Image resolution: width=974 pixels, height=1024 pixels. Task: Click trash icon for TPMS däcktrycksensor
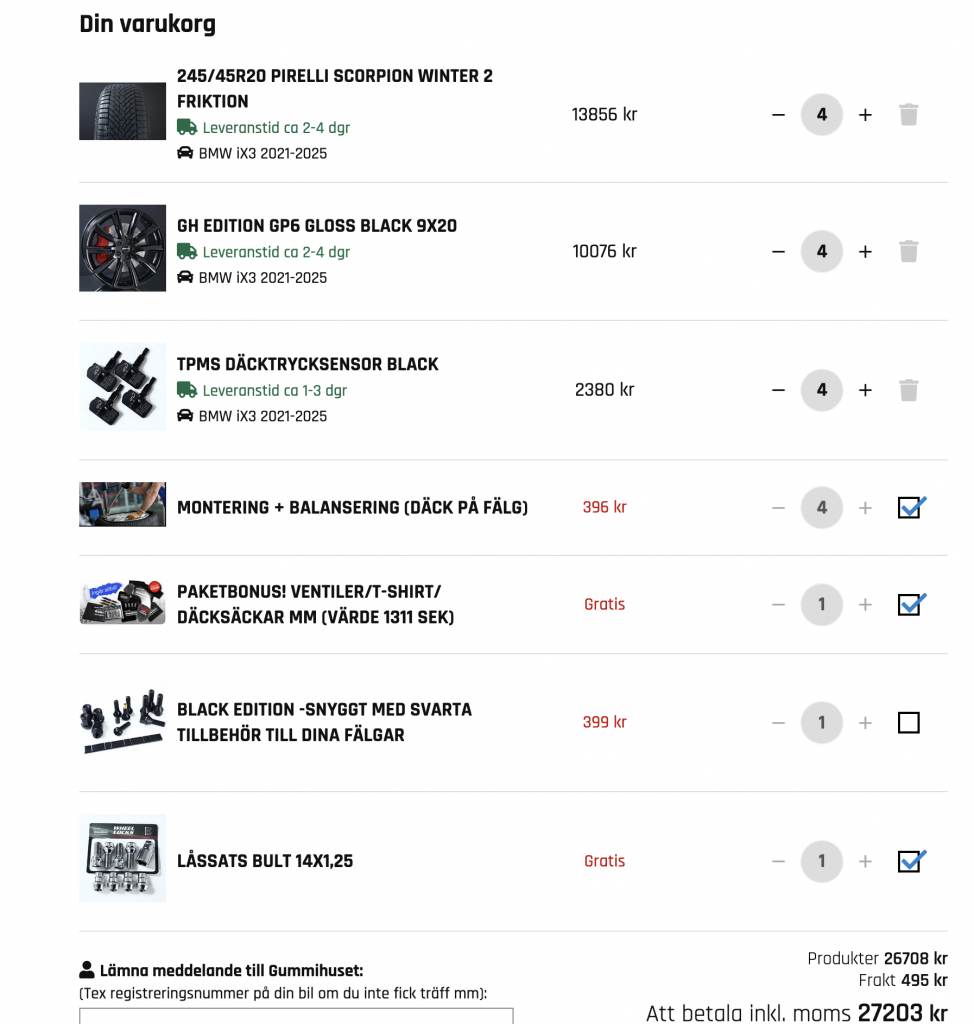tap(908, 390)
